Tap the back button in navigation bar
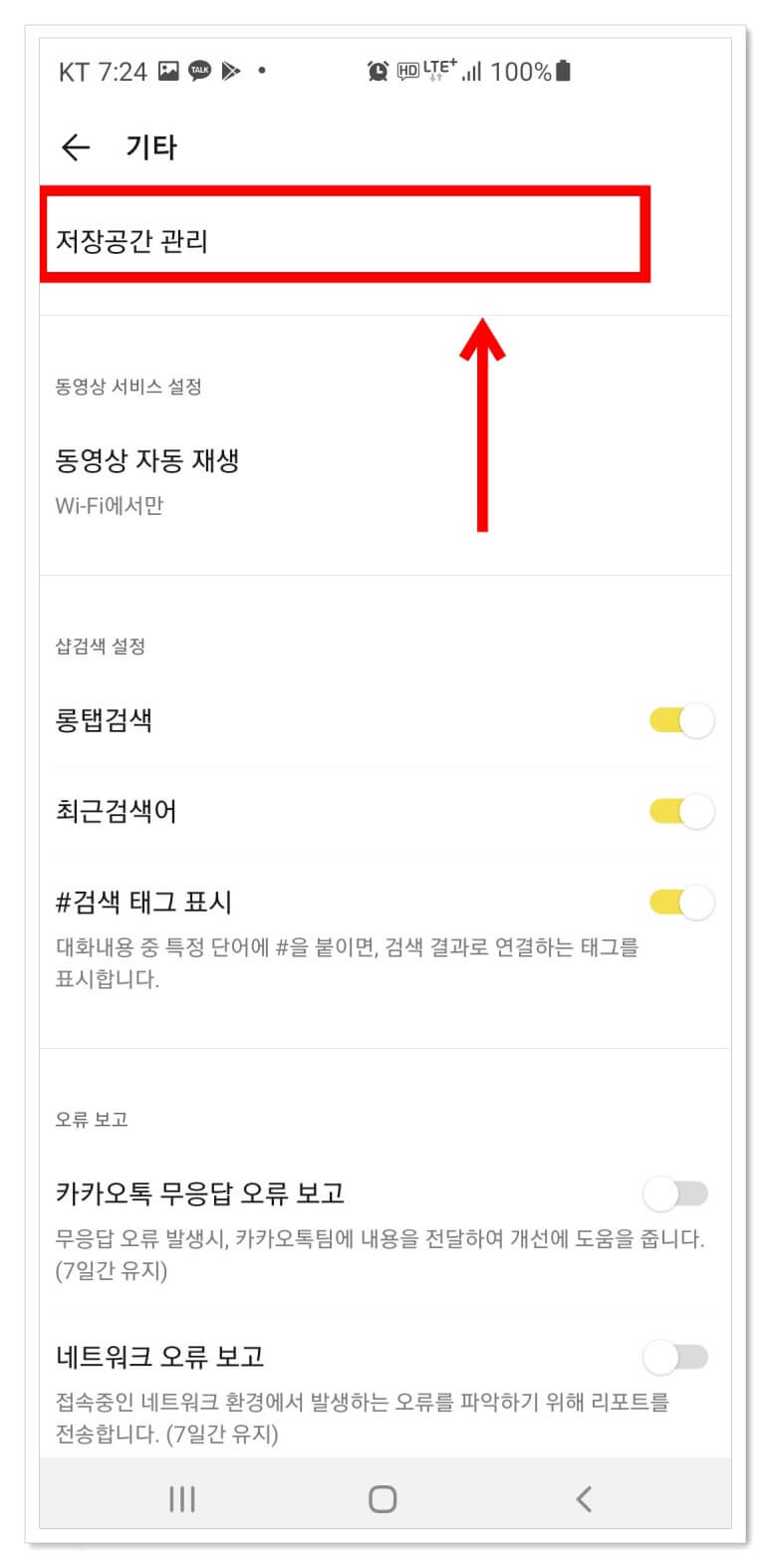 coord(584,1496)
